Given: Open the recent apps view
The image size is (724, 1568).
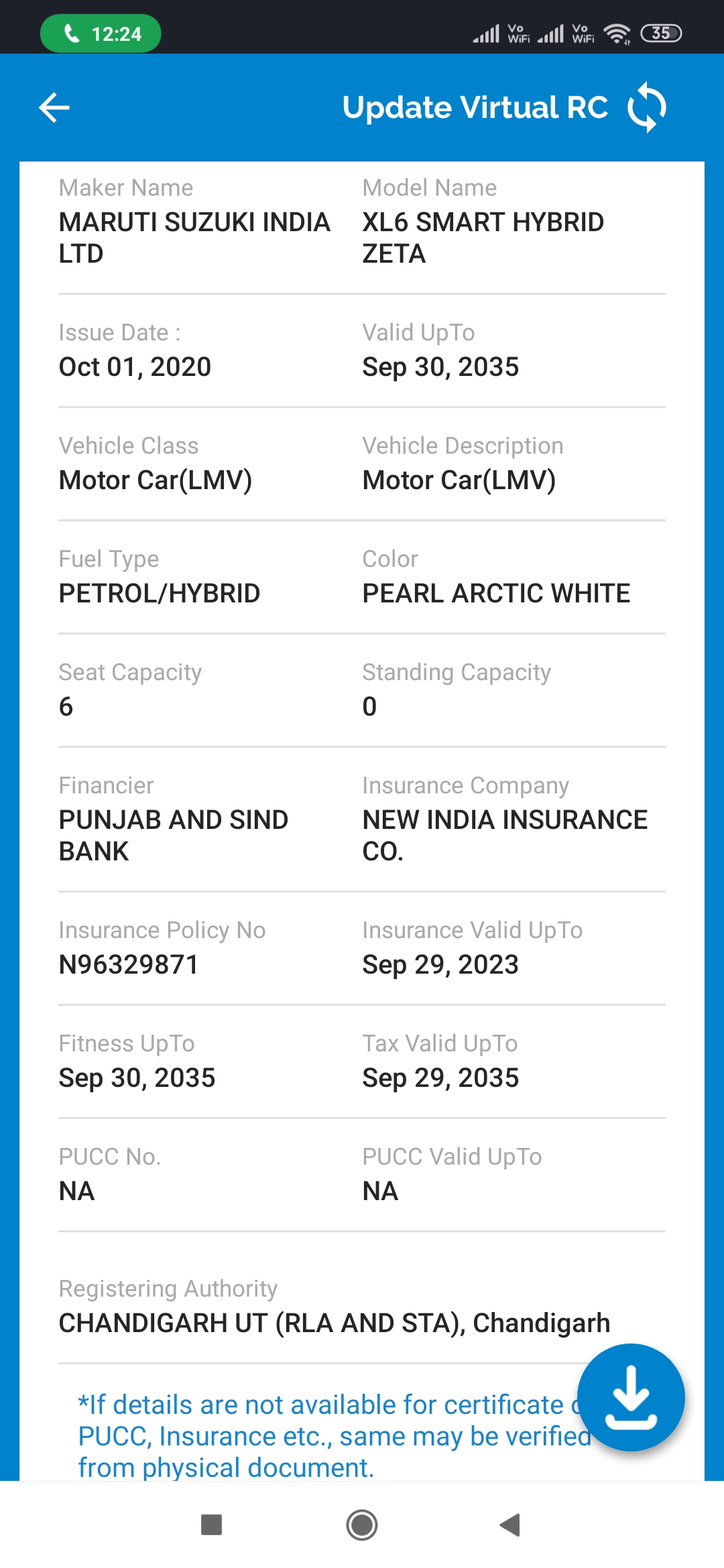Looking at the screenshot, I should [x=212, y=1525].
